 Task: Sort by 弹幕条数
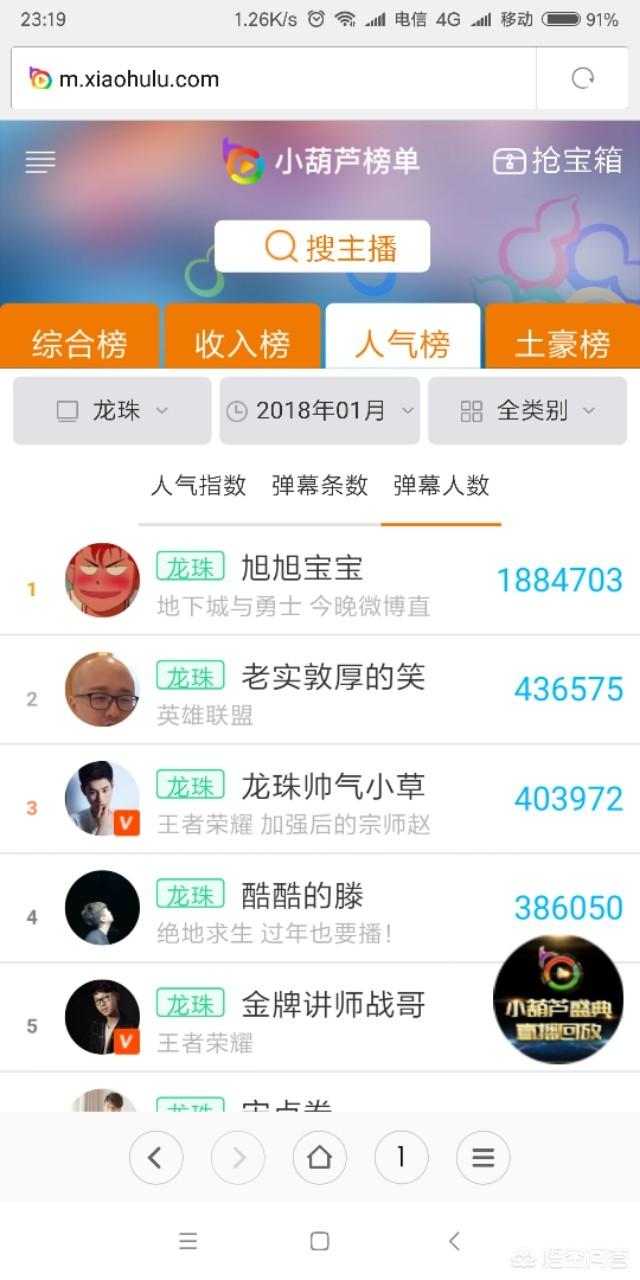[320, 486]
